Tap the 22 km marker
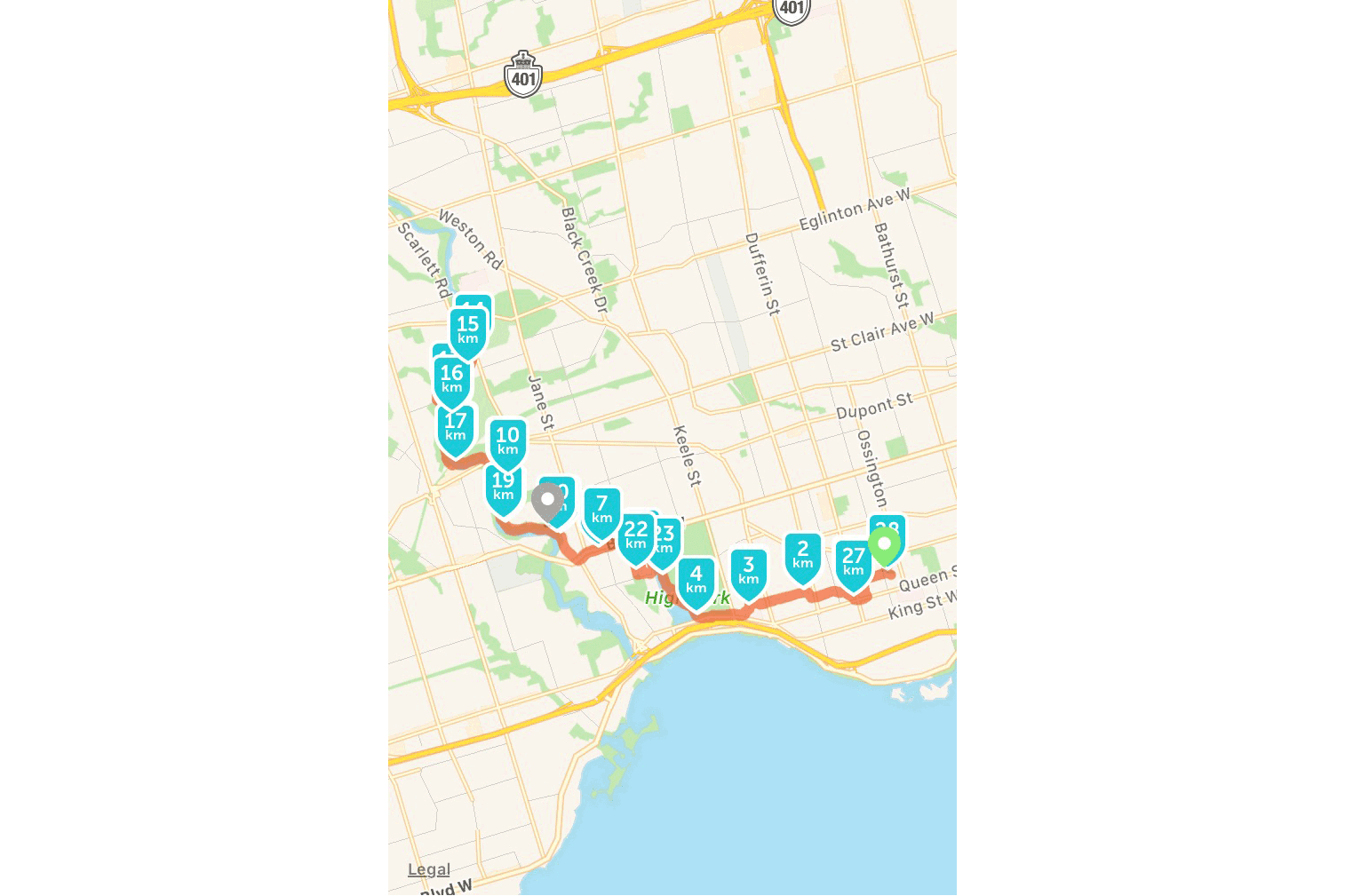Screen dimensions: 1345x896 tap(636, 535)
